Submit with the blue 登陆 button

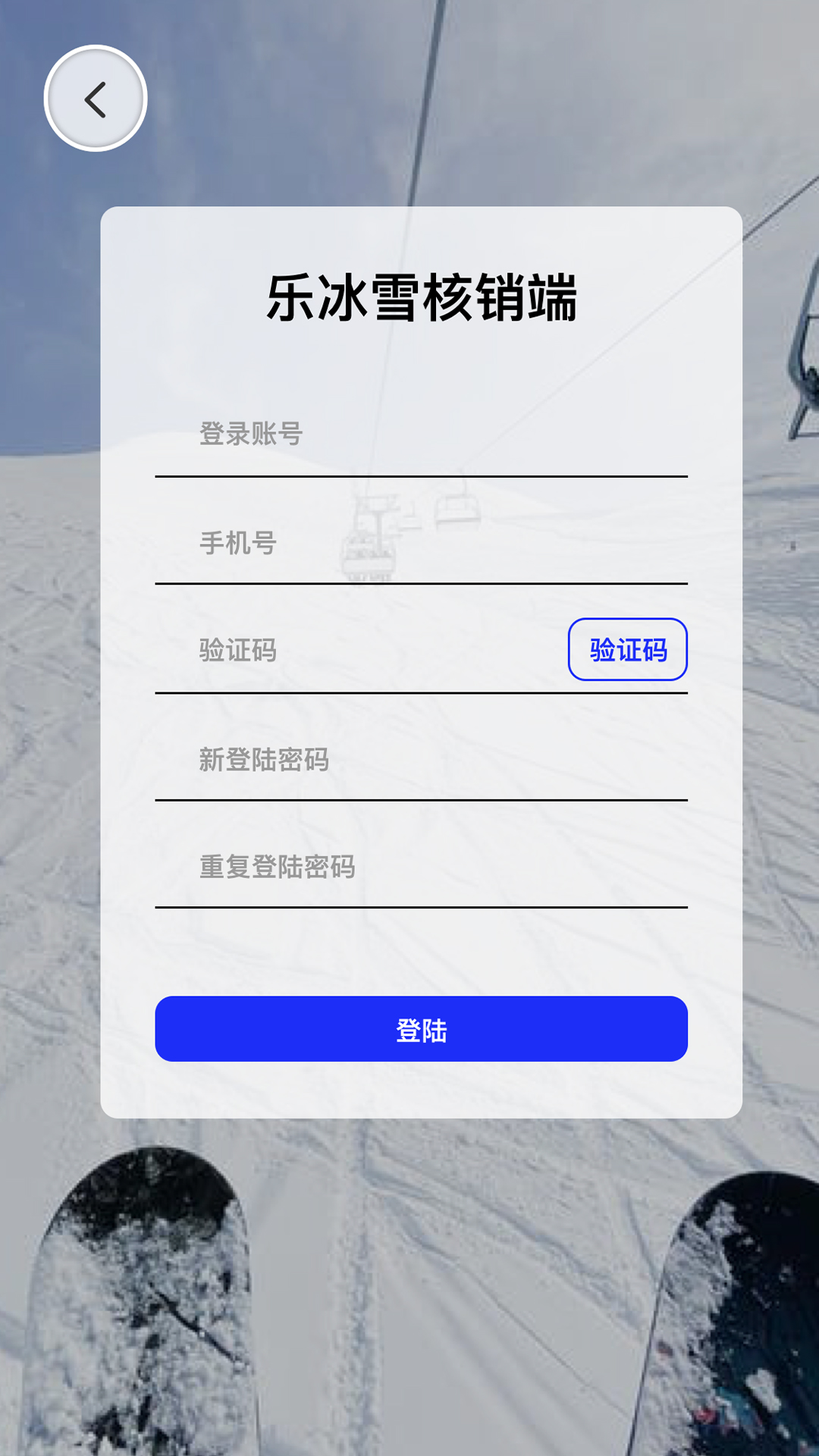421,1029
